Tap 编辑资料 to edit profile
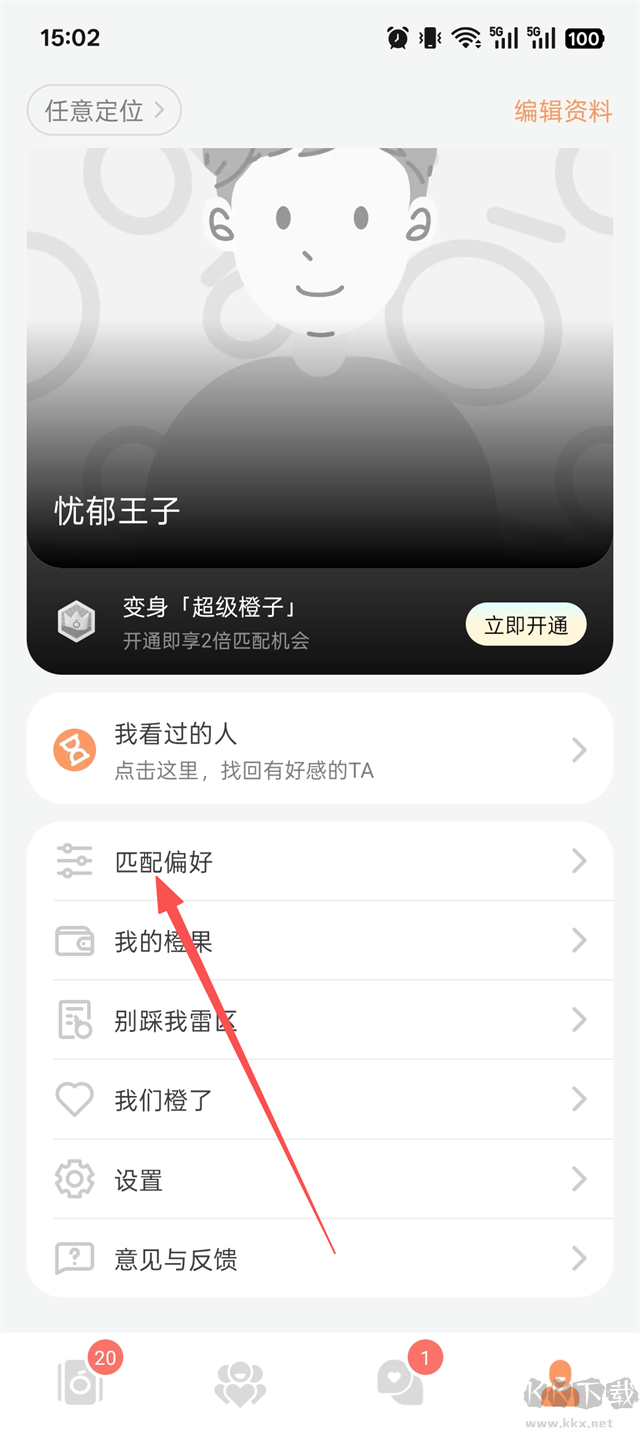This screenshot has width=640, height=1430. click(562, 111)
